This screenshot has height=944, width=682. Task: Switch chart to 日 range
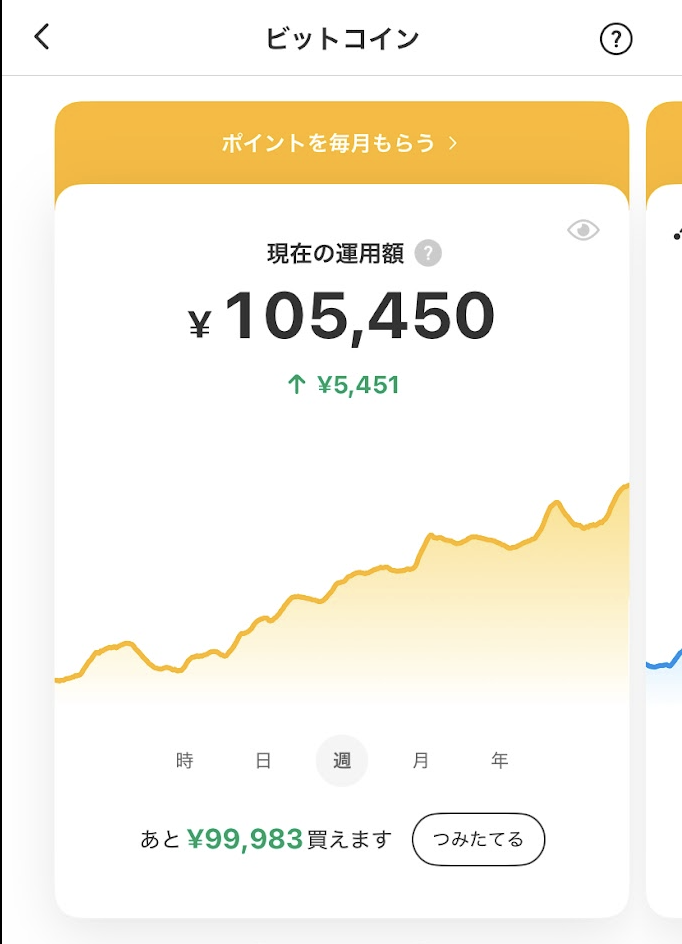(263, 761)
